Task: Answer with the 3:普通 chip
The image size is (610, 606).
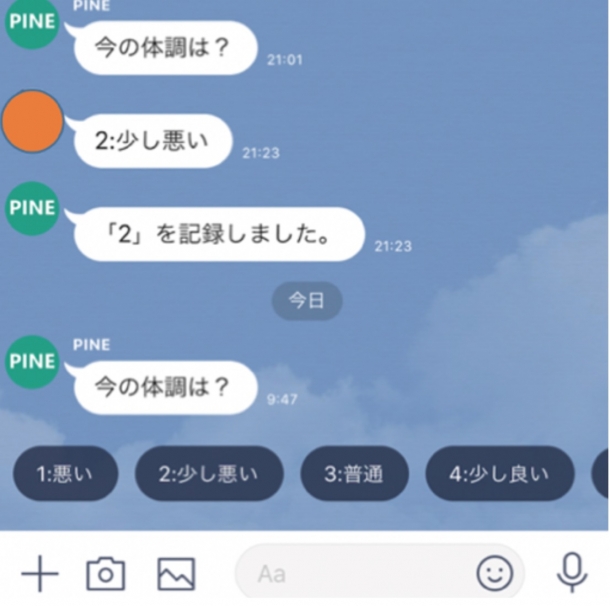Action: pyautogui.click(x=354, y=474)
